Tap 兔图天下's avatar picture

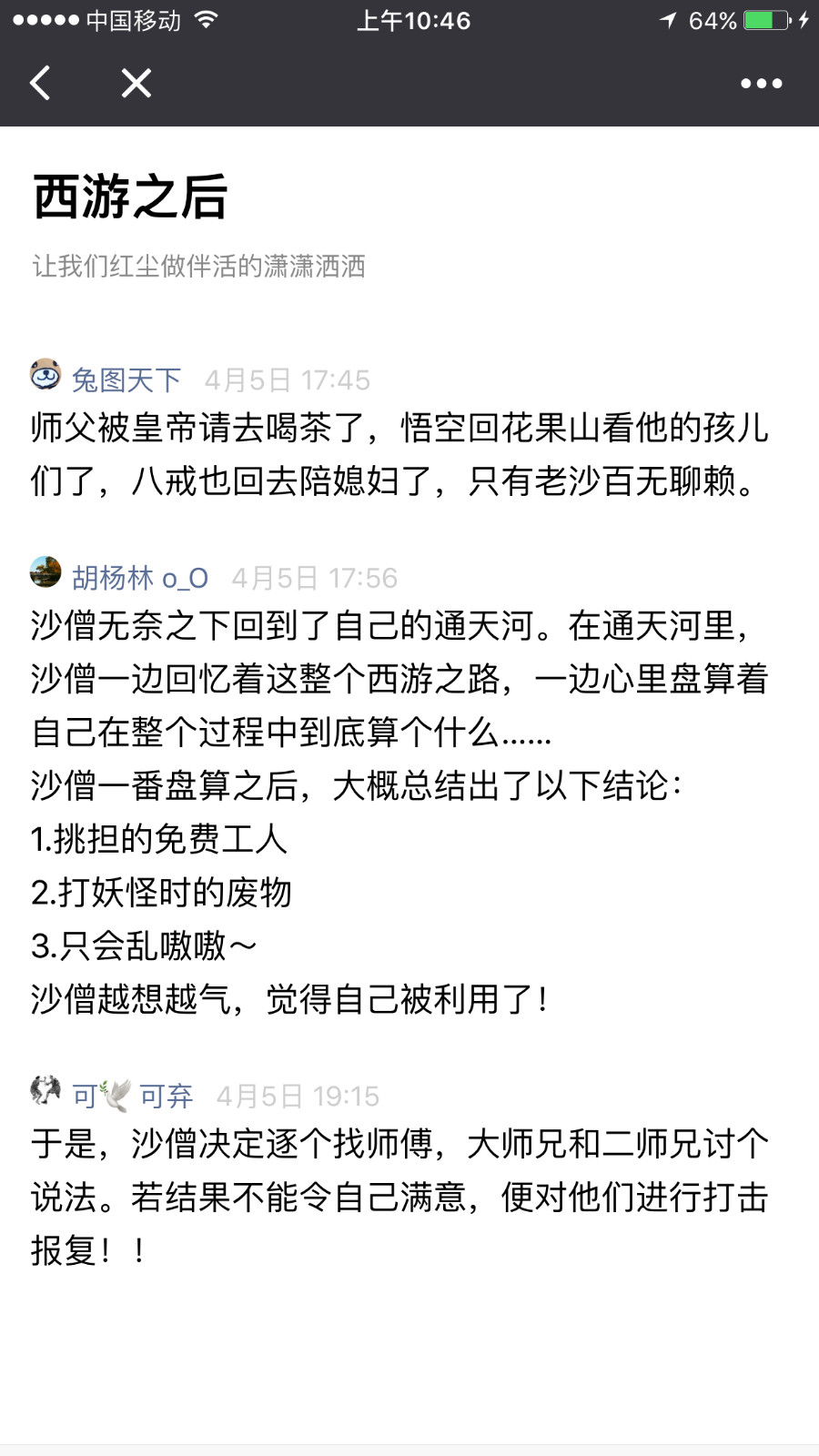[45, 374]
